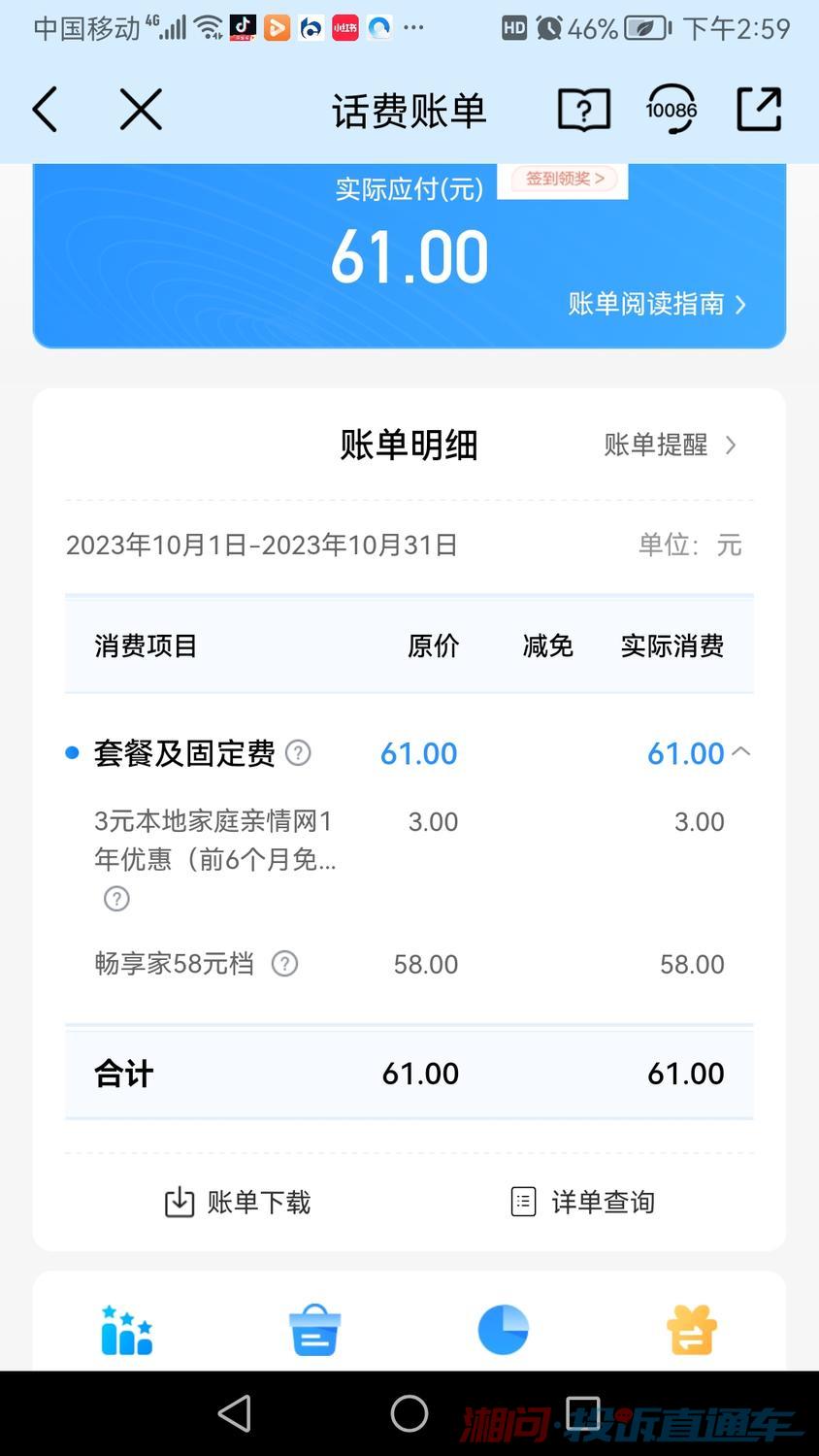Open 账单提醒 settings
This screenshot has width=819, height=1456.
point(670,445)
